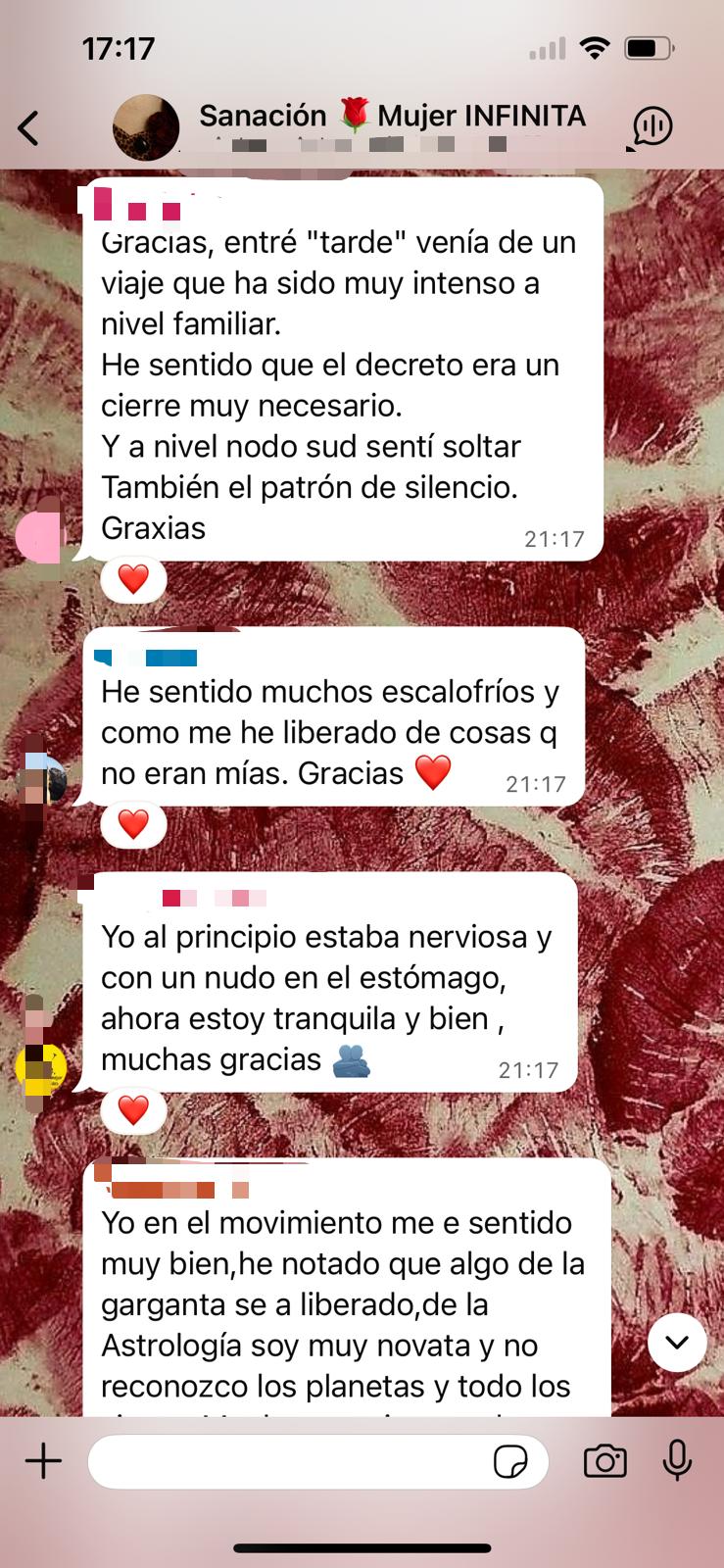This screenshot has width=724, height=1568.
Task: Open the camera to send a photo
Action: click(x=604, y=1462)
